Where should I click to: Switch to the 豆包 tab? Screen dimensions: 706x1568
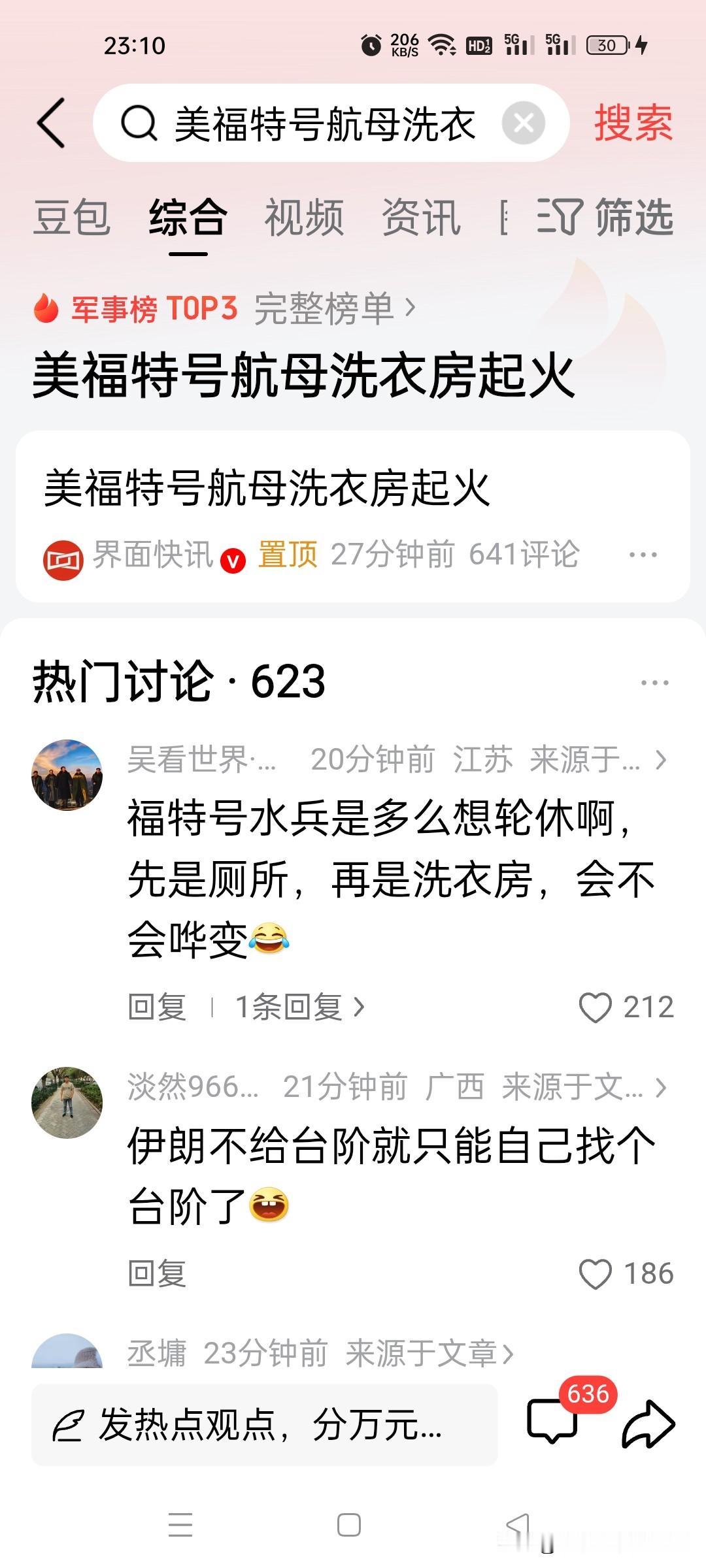(x=72, y=218)
